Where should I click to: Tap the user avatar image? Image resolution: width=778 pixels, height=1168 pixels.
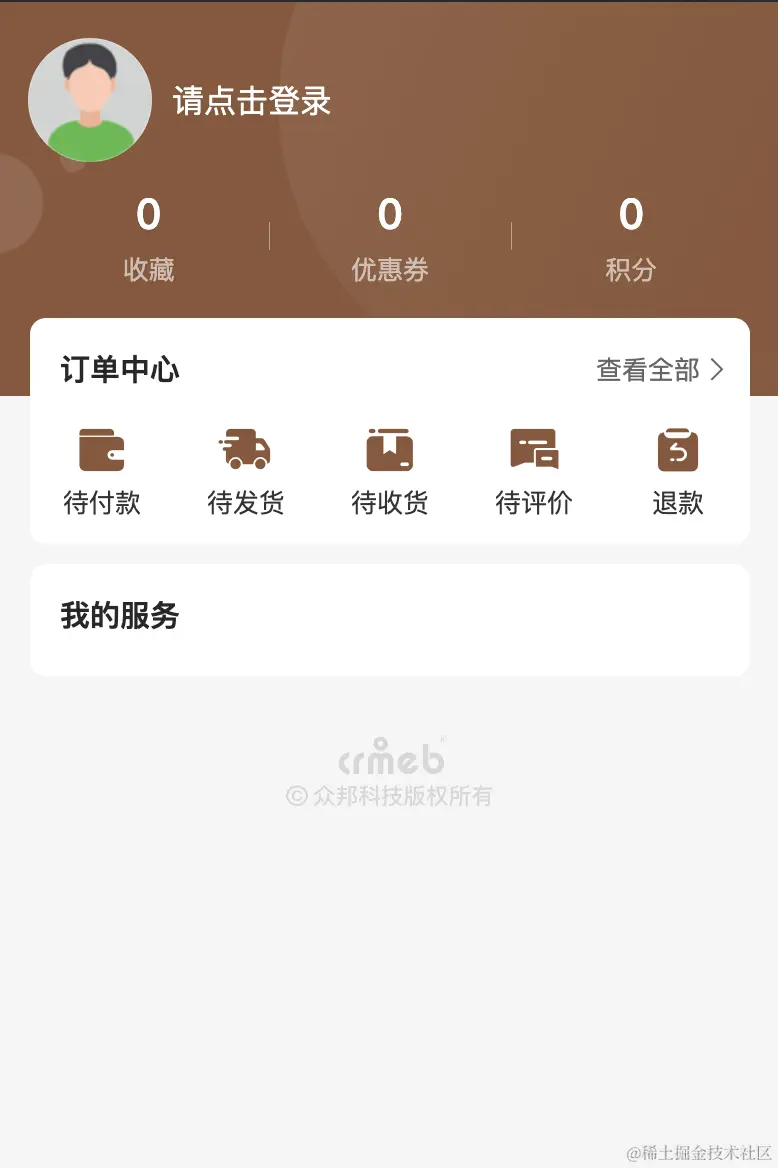point(90,100)
